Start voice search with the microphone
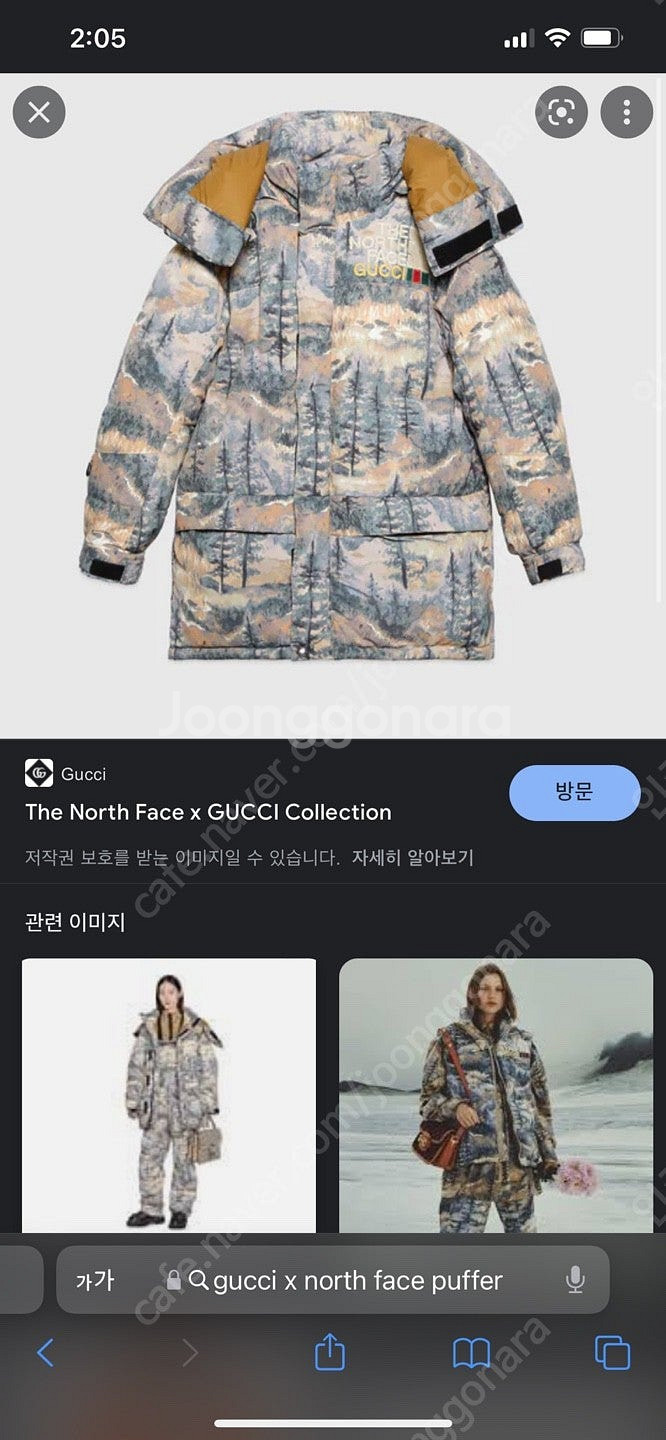 [x=575, y=1280]
